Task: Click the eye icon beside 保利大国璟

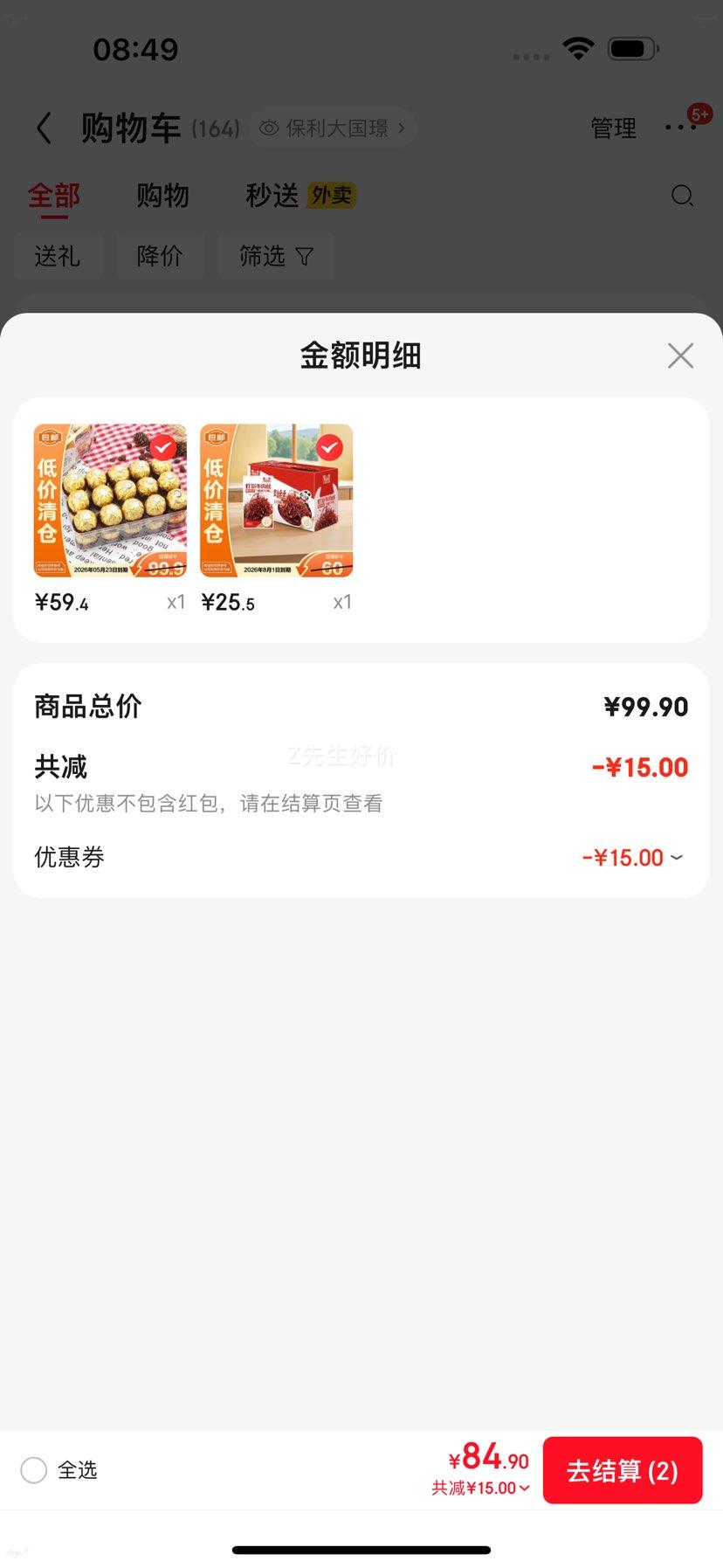Action: coord(269,128)
